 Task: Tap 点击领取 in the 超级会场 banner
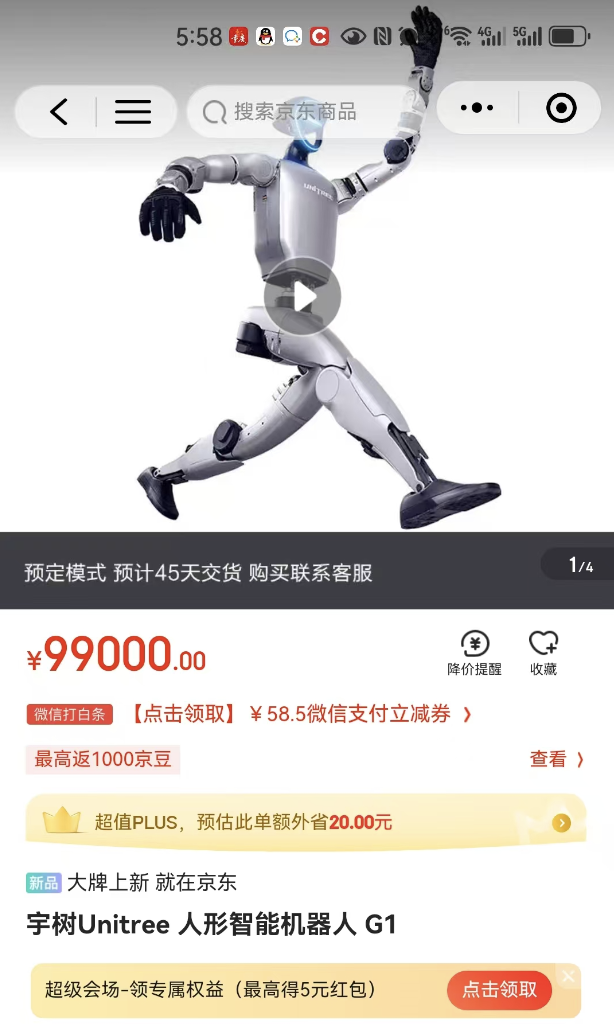(x=499, y=990)
